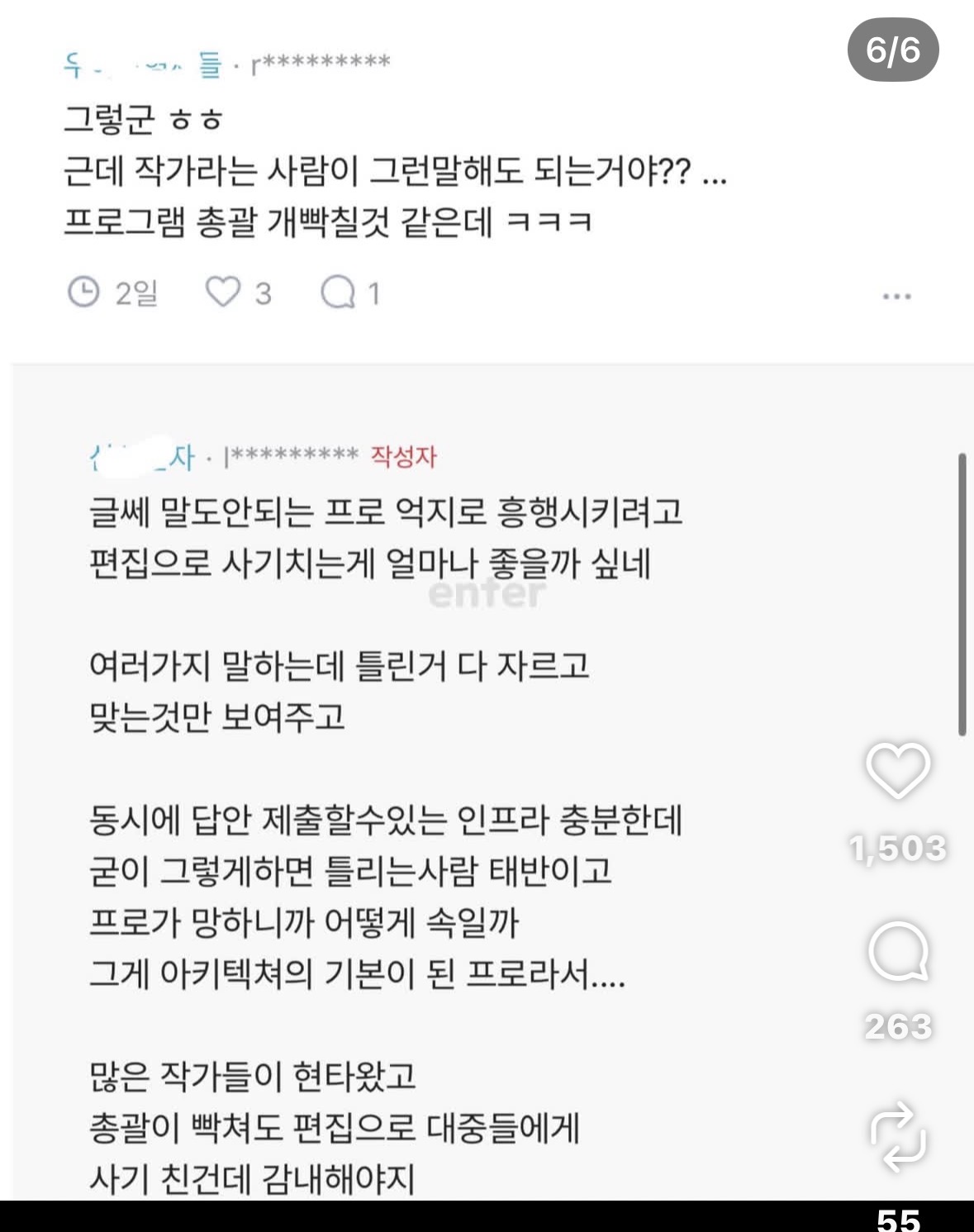Image resolution: width=974 pixels, height=1232 pixels.
Task: Click the clock icon beside the 2일 timestamp
Action: point(82,290)
